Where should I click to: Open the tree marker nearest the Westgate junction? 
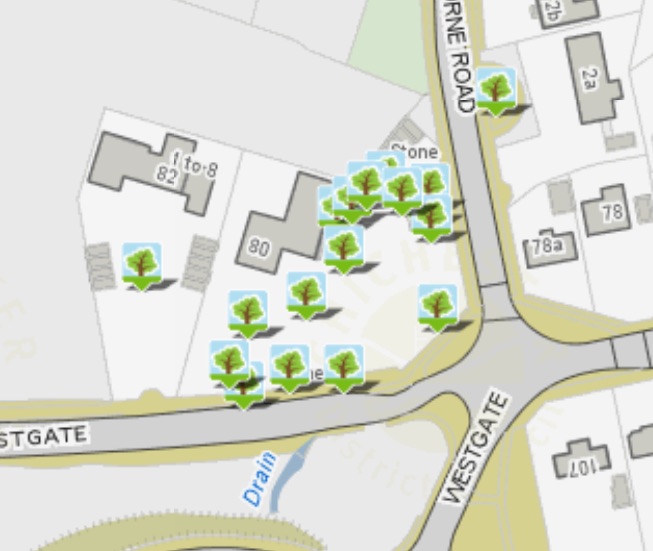click(437, 305)
